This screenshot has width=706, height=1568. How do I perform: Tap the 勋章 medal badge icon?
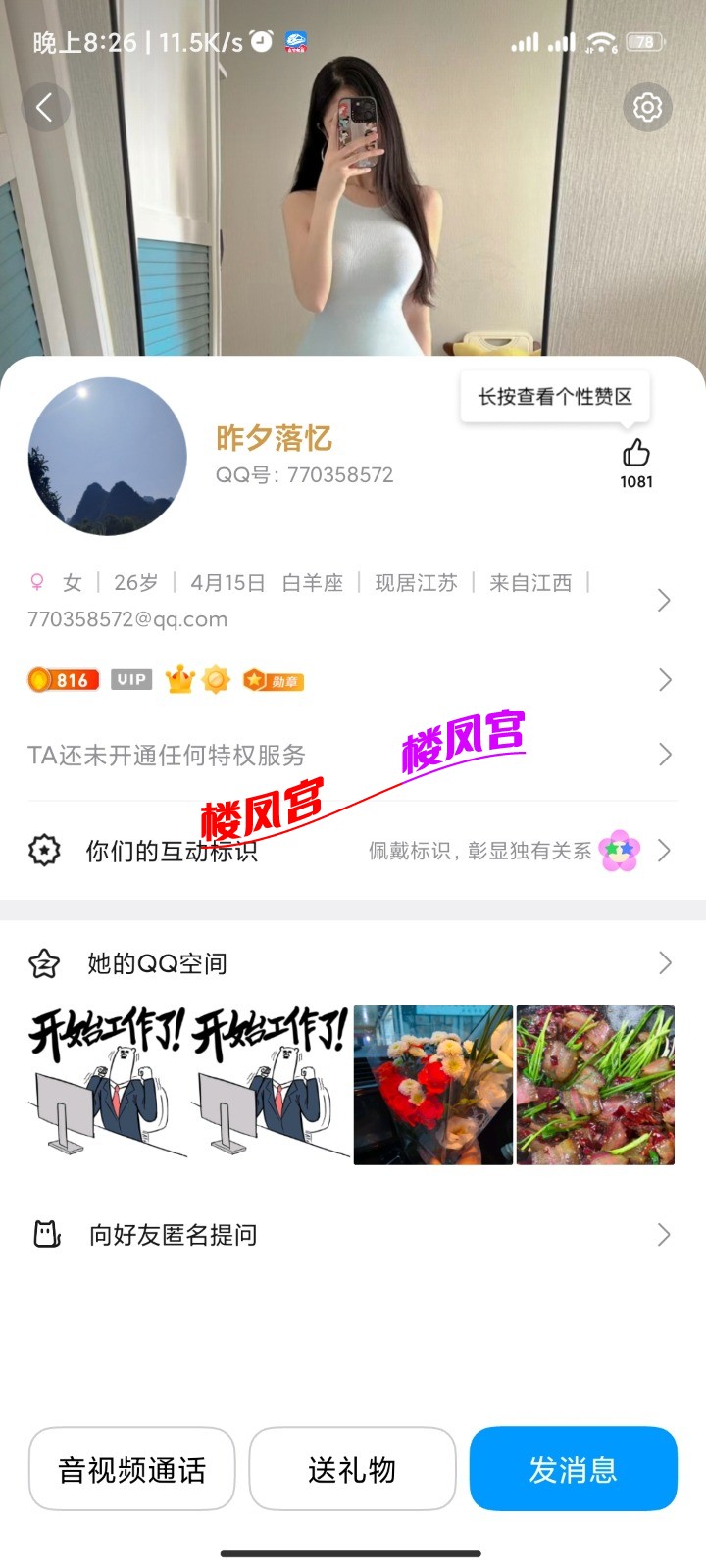click(x=274, y=679)
